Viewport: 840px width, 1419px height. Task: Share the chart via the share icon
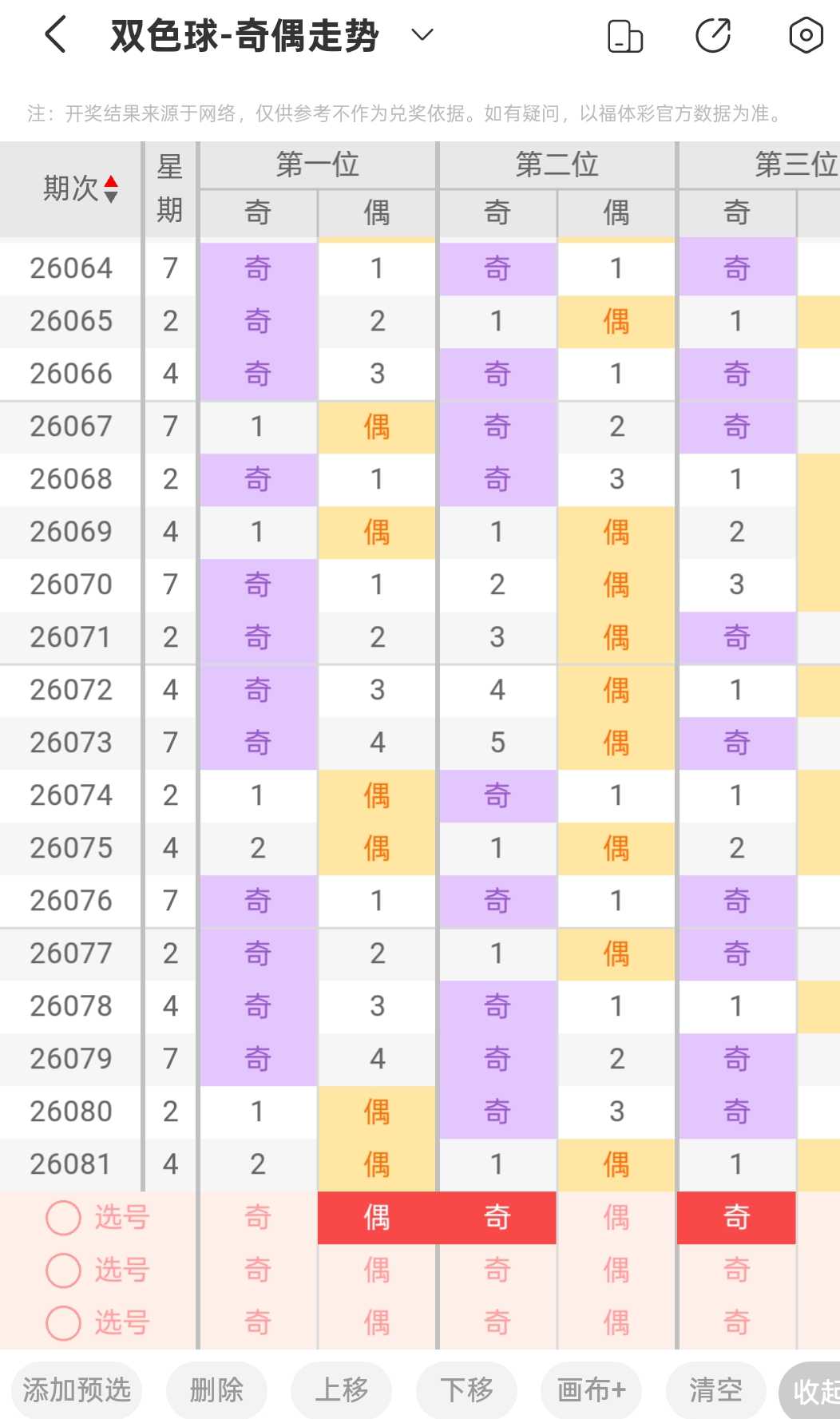[713, 36]
